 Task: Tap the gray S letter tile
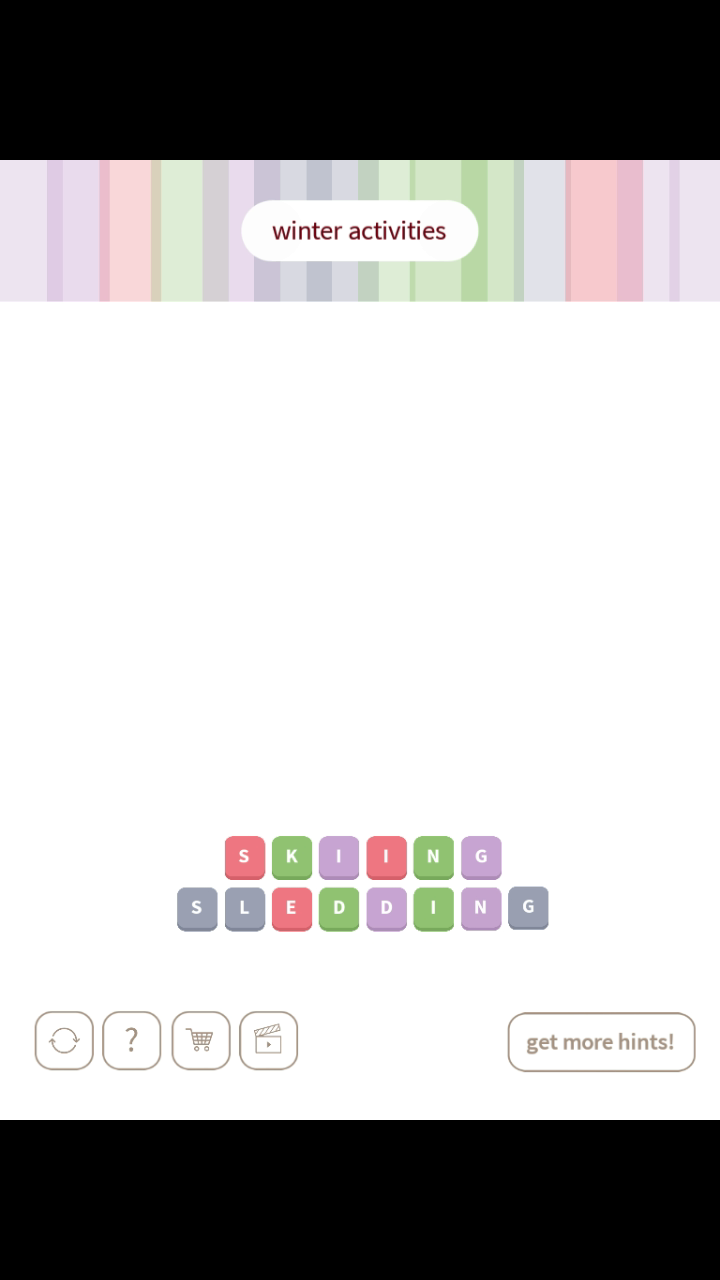coord(197,908)
